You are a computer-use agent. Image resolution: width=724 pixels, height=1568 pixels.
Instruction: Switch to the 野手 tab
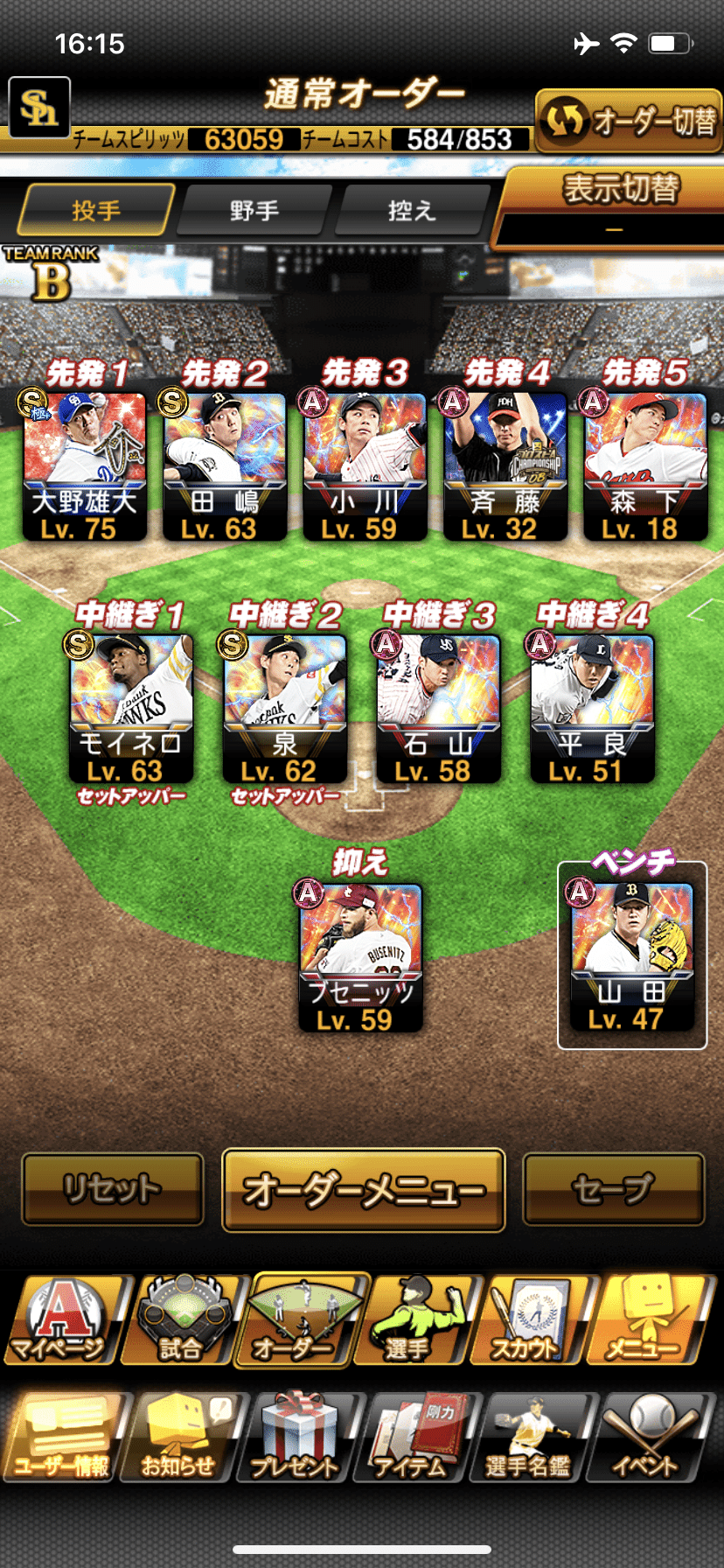pos(254,210)
